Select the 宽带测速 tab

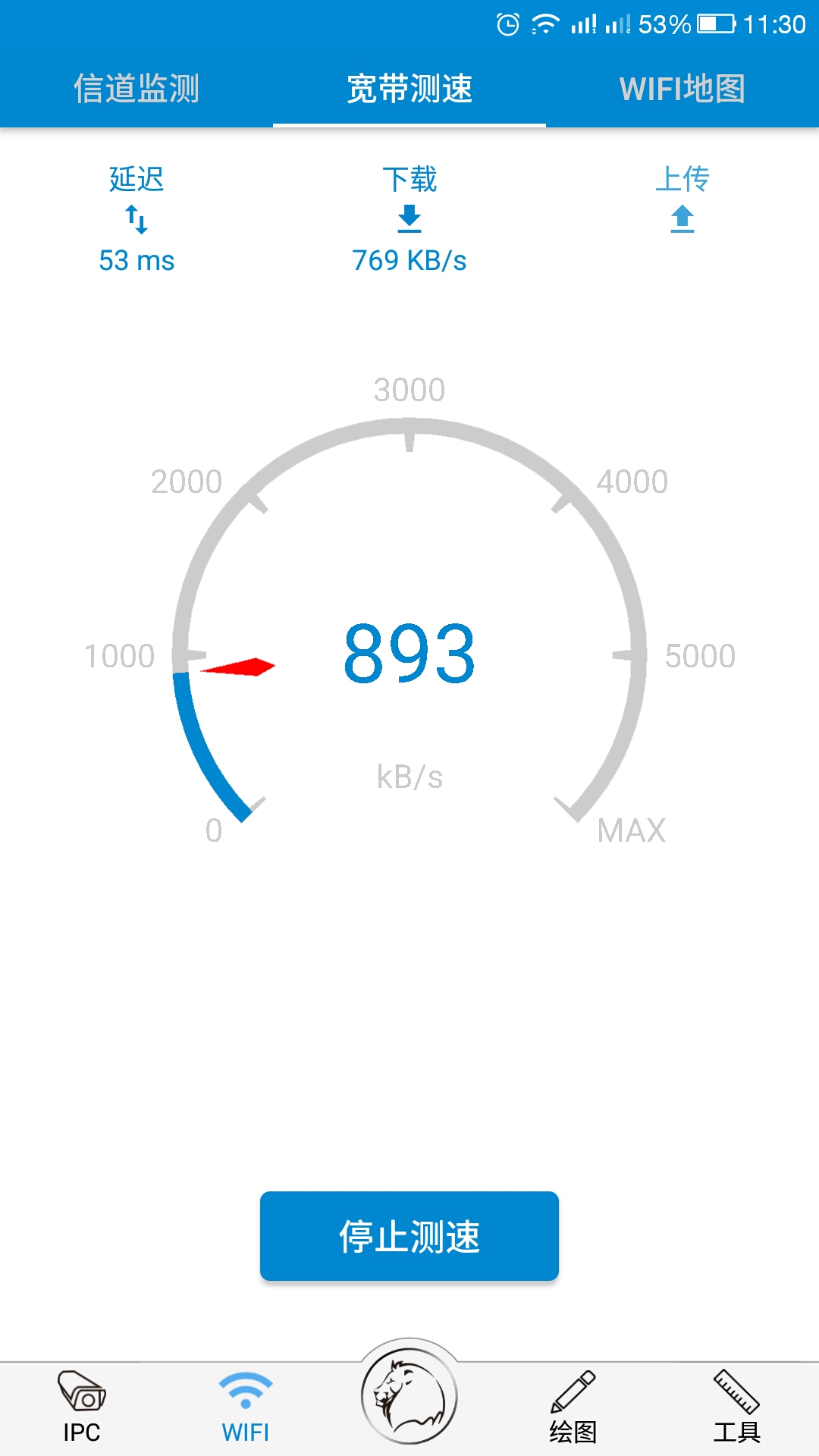[x=409, y=89]
